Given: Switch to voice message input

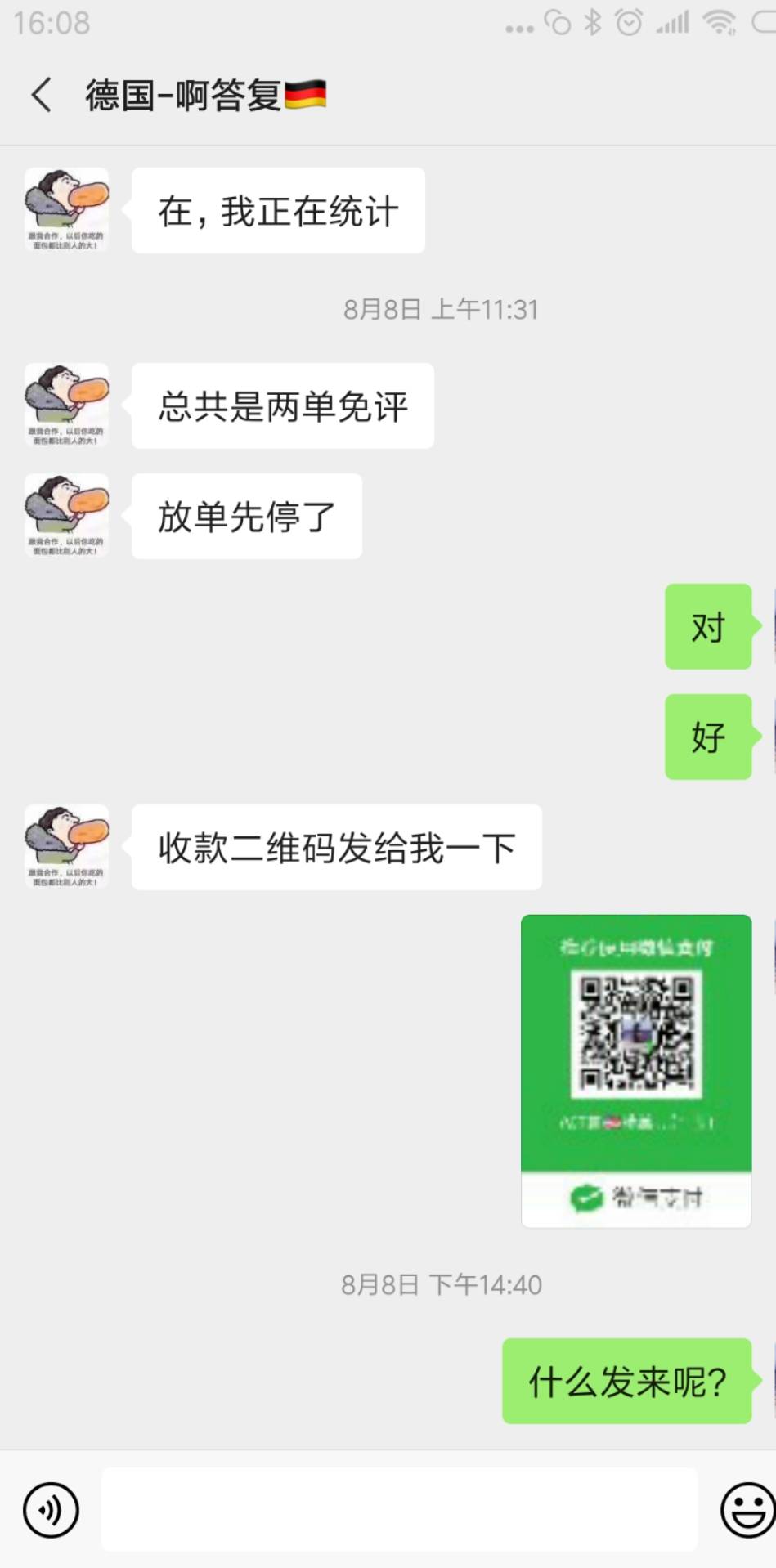Looking at the screenshot, I should pyautogui.click(x=52, y=1509).
